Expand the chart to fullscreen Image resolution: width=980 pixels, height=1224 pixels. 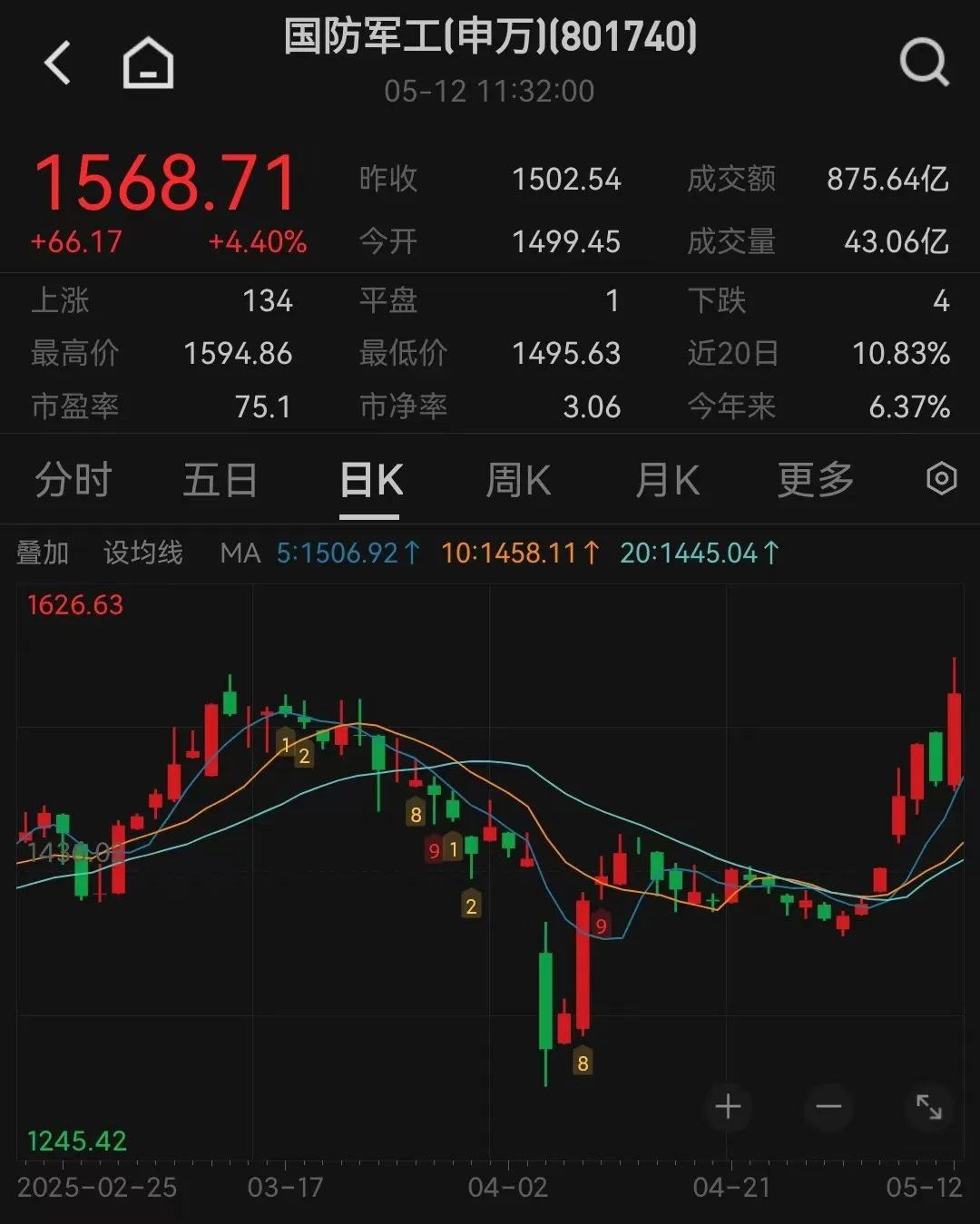click(x=929, y=1107)
